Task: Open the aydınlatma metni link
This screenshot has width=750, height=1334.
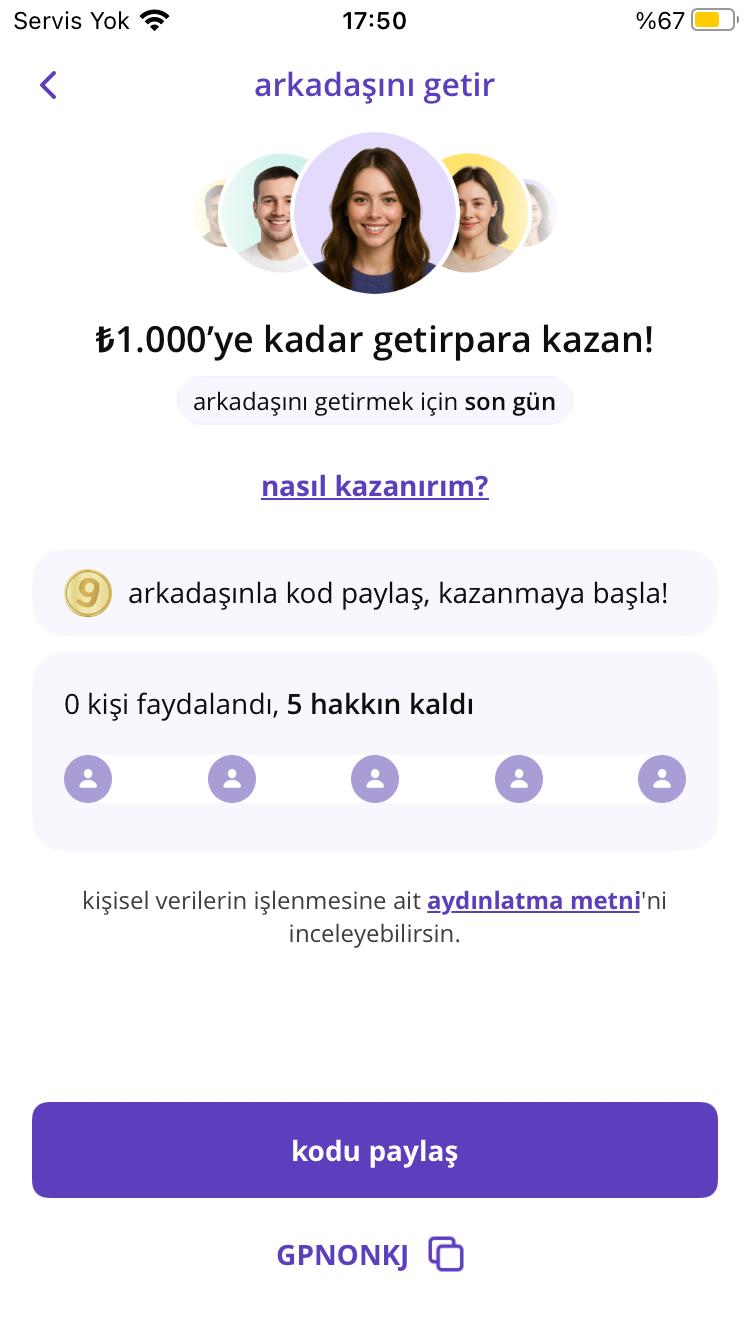Action: [533, 901]
